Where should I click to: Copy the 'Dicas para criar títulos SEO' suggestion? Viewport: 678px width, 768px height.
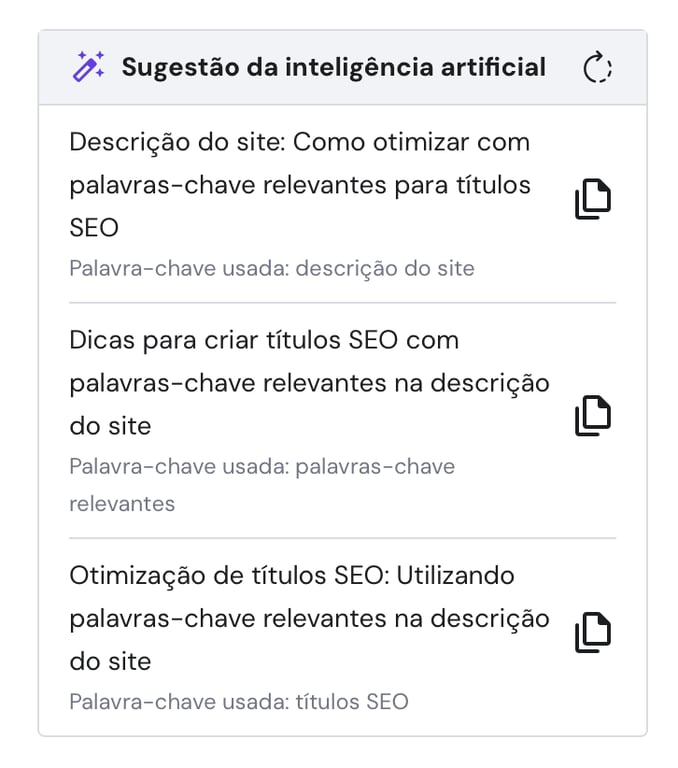pyautogui.click(x=592, y=416)
